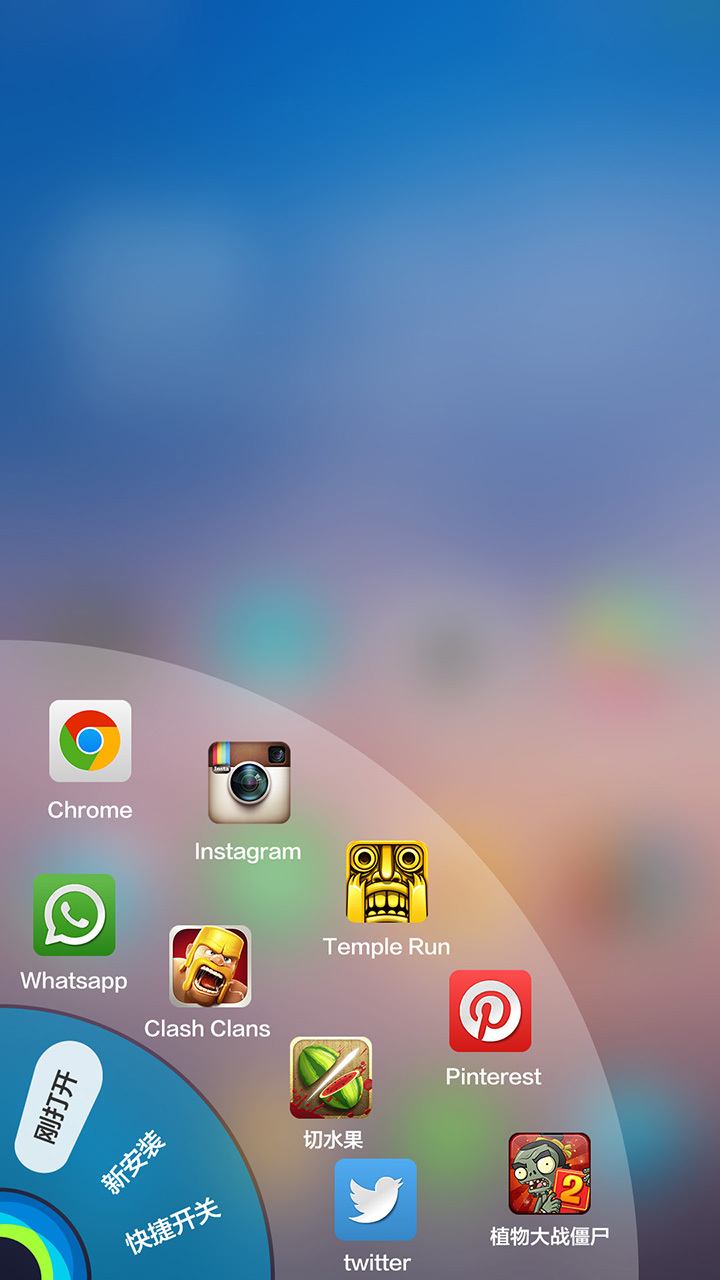Launch Instagram

tap(249, 783)
